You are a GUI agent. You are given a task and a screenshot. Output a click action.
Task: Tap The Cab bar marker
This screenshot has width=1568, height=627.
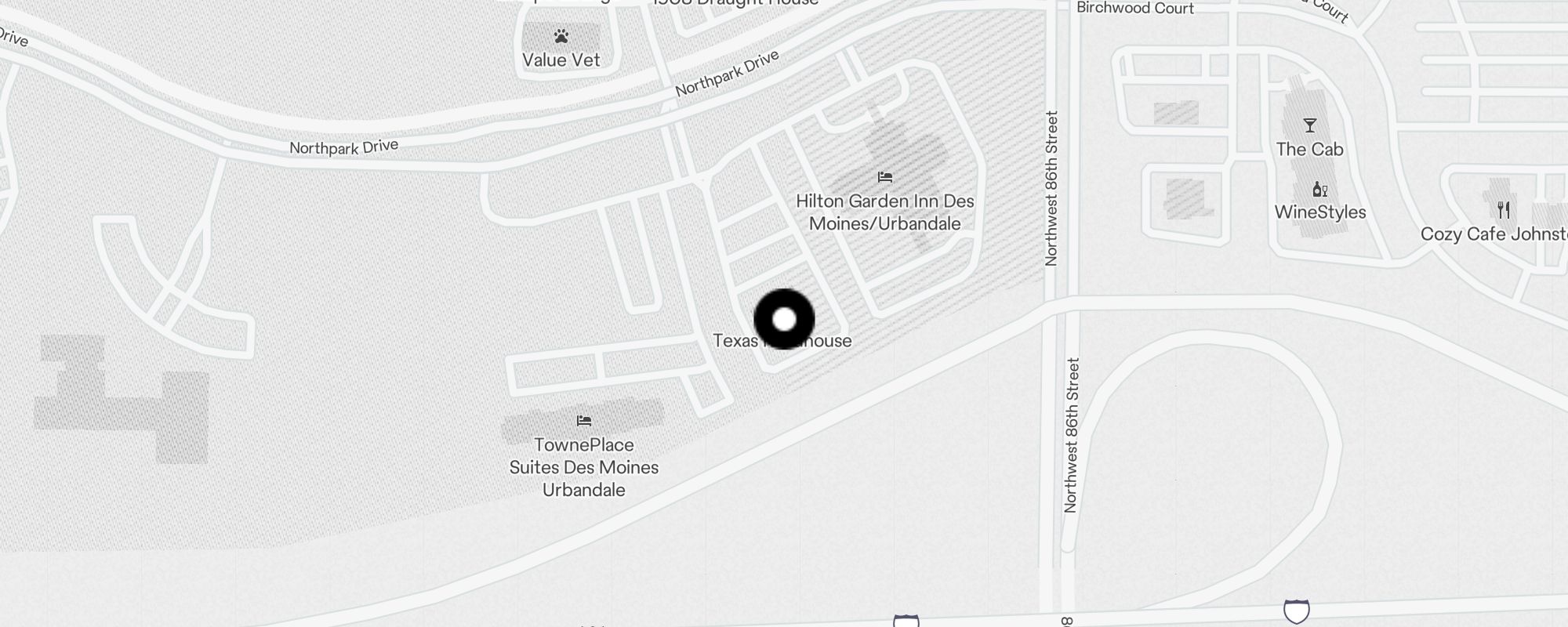(x=1309, y=126)
